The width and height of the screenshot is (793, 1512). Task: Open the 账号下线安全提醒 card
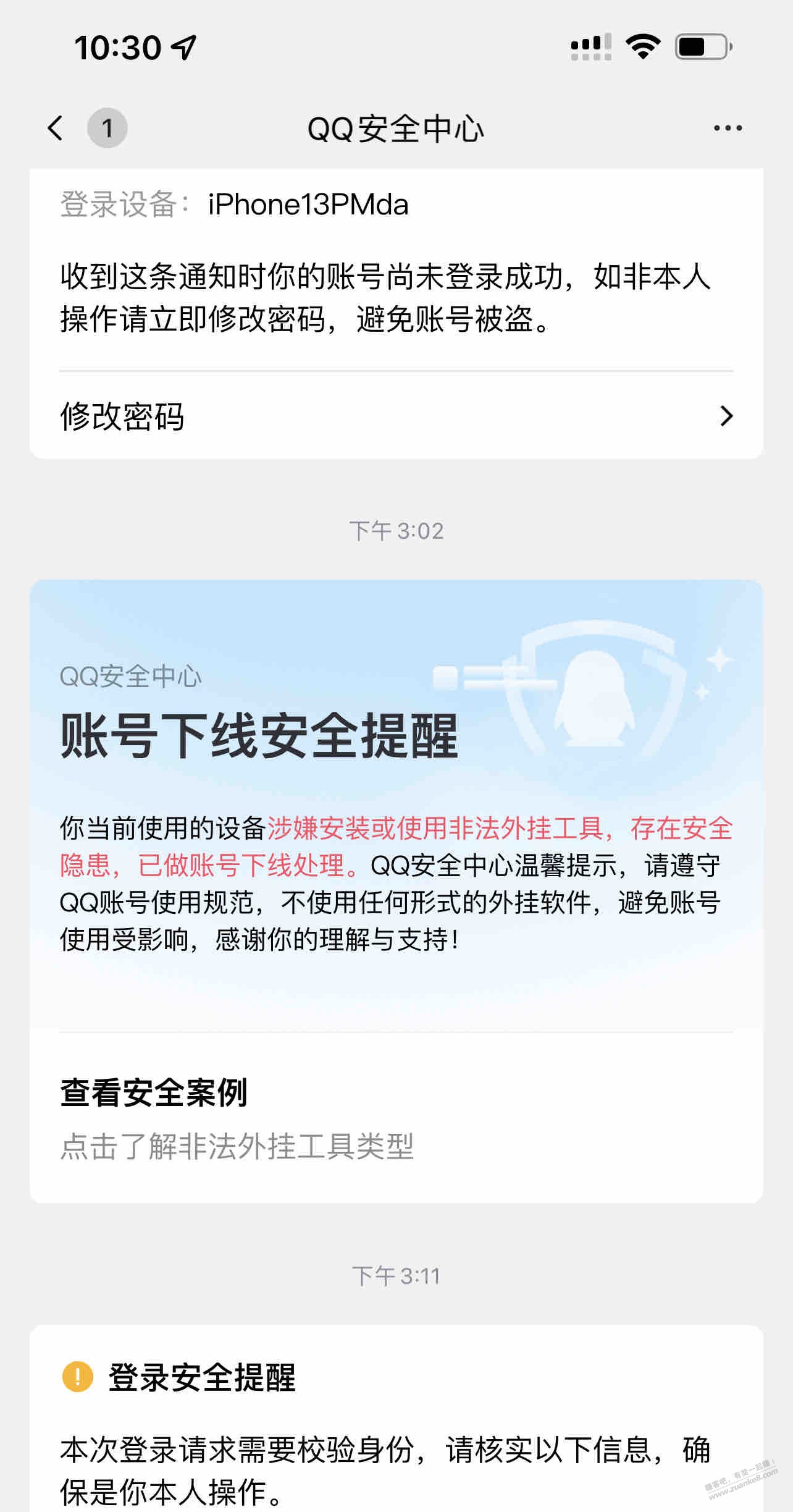point(395,803)
